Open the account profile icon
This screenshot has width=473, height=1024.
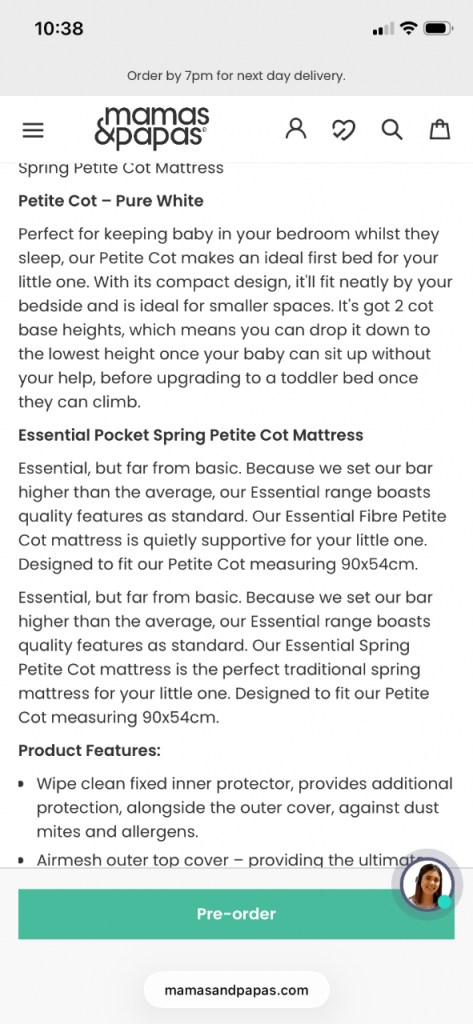tap(296, 129)
